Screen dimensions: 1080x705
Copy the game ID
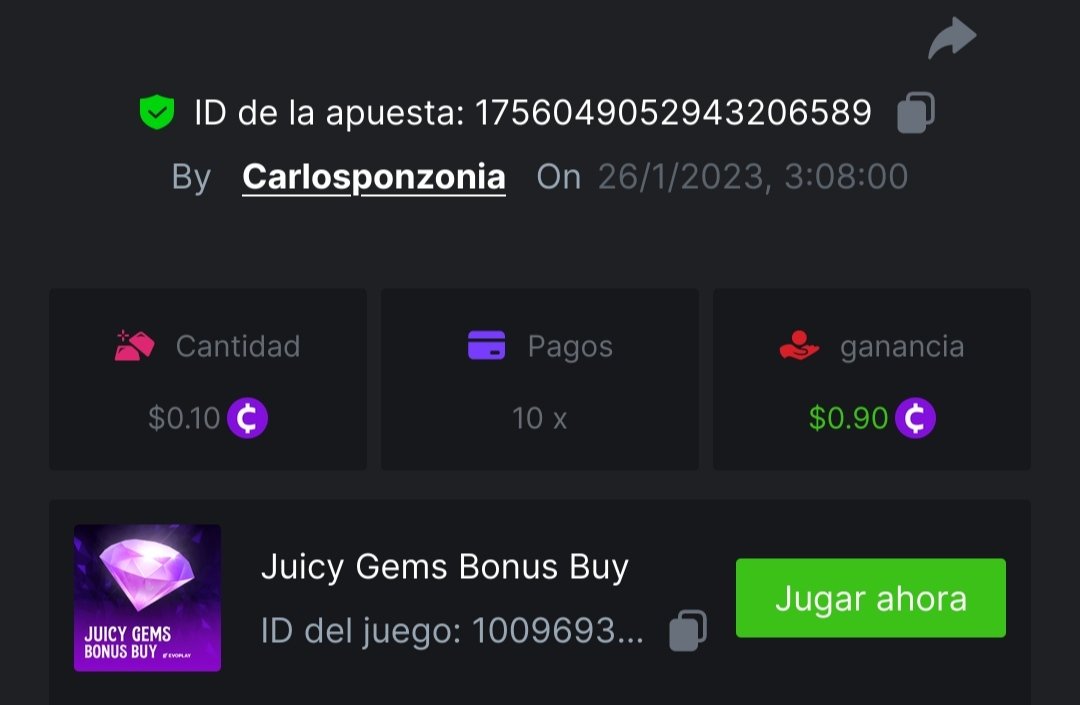point(687,630)
